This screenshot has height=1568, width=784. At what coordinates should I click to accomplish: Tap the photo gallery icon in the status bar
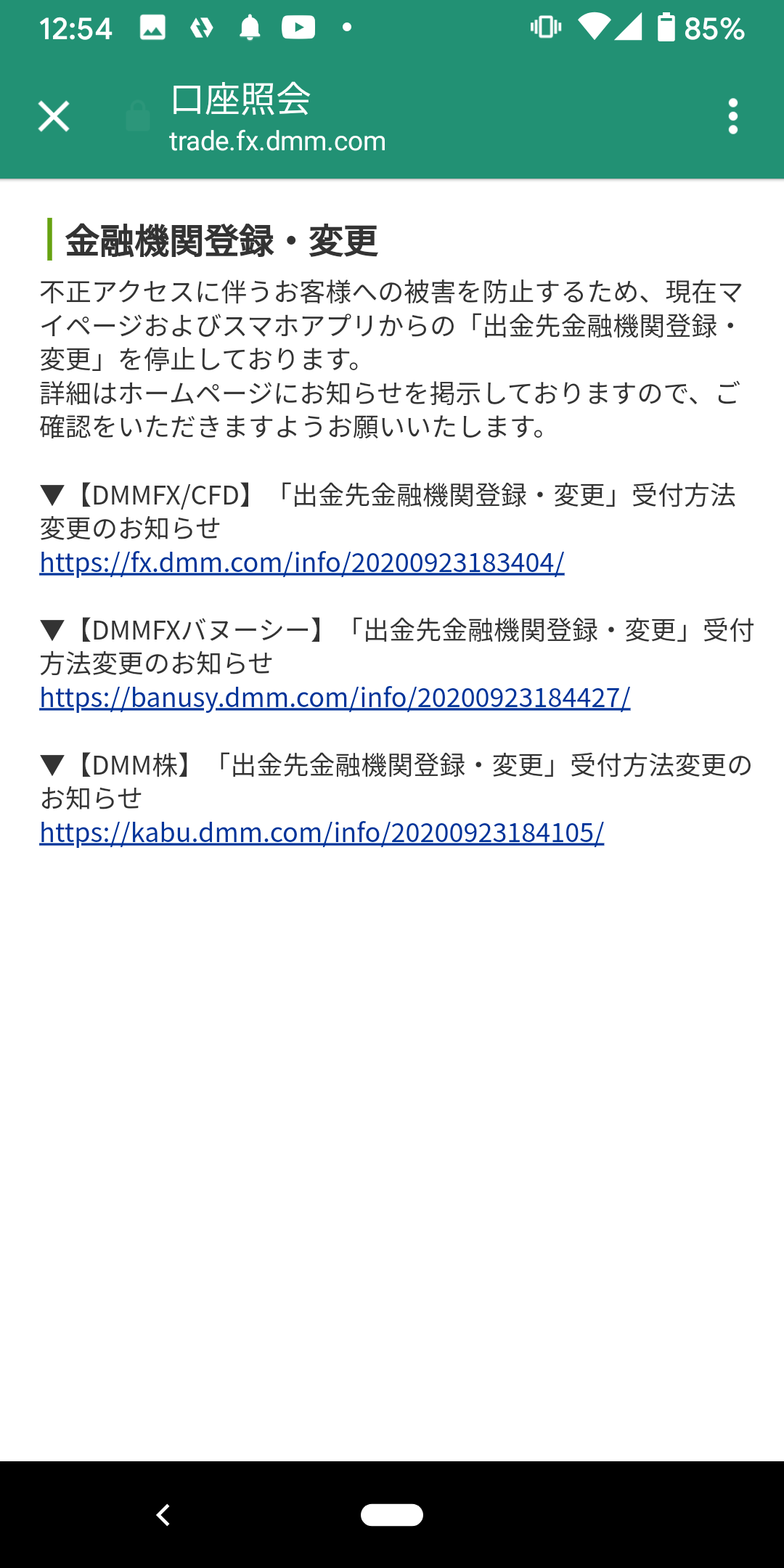[152, 28]
